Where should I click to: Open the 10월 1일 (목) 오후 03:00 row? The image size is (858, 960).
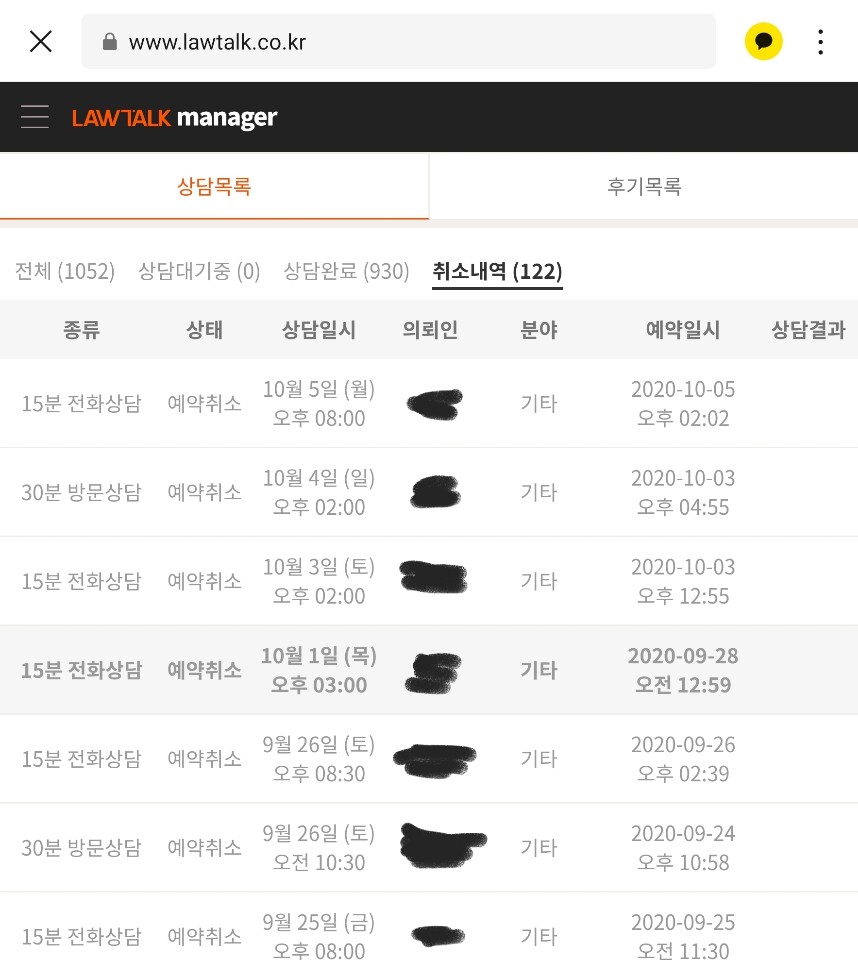[318, 670]
